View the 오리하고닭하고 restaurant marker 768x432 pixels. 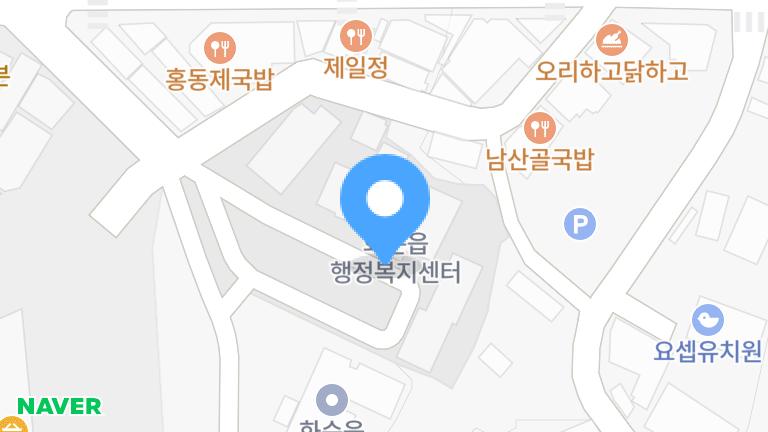tap(611, 40)
